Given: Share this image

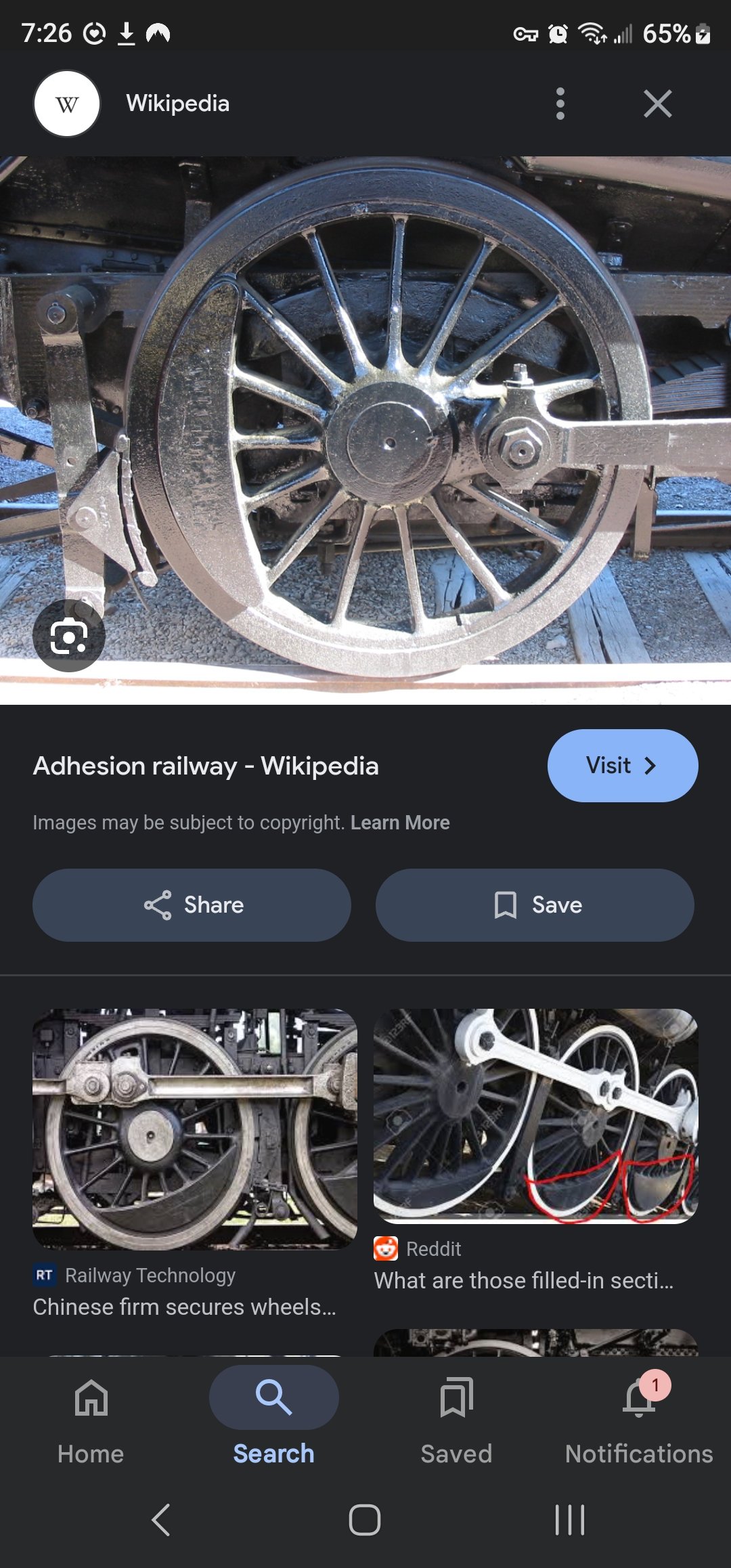Looking at the screenshot, I should click(192, 905).
